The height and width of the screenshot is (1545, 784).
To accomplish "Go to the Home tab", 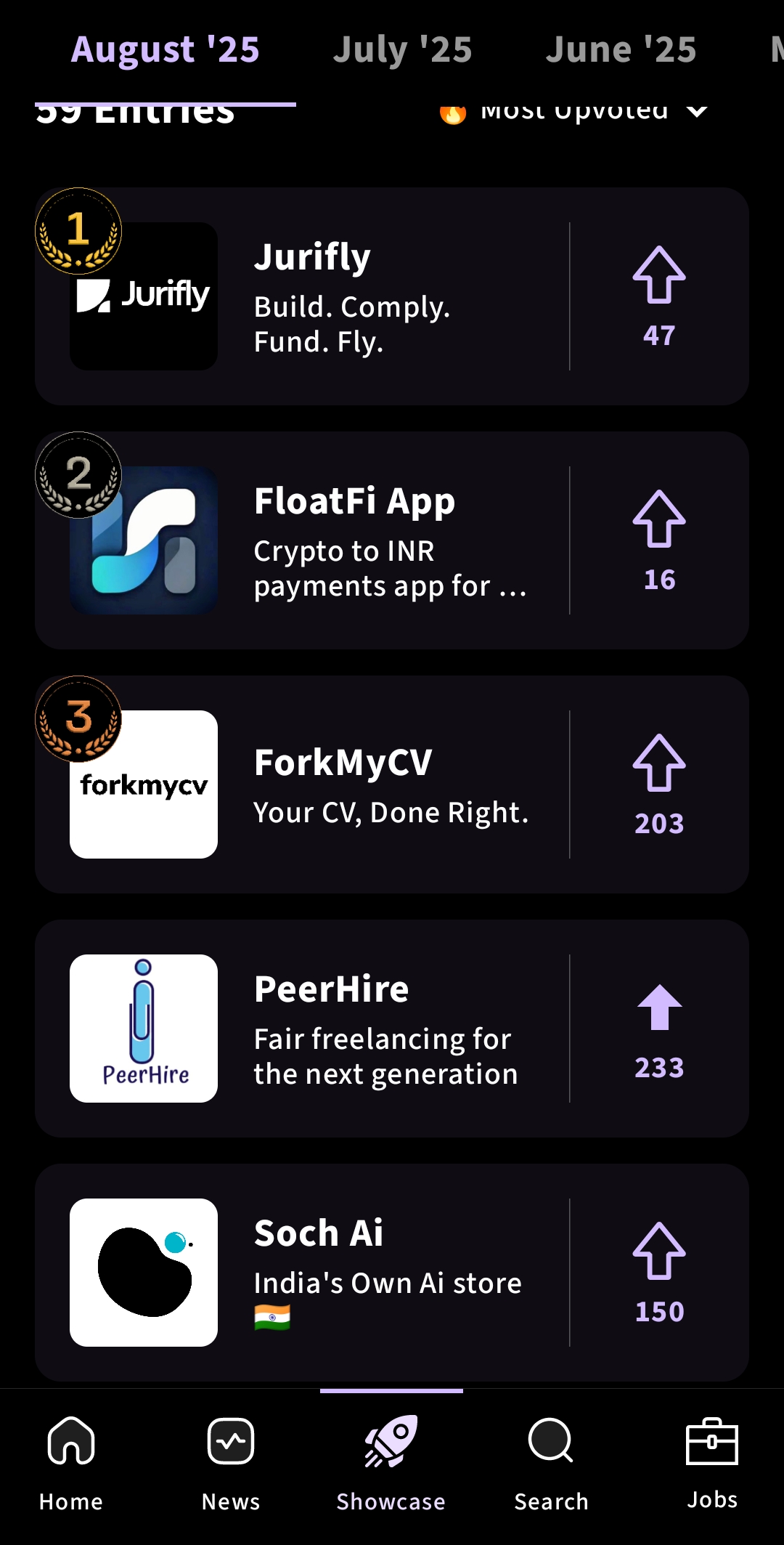I will (x=71, y=1464).
